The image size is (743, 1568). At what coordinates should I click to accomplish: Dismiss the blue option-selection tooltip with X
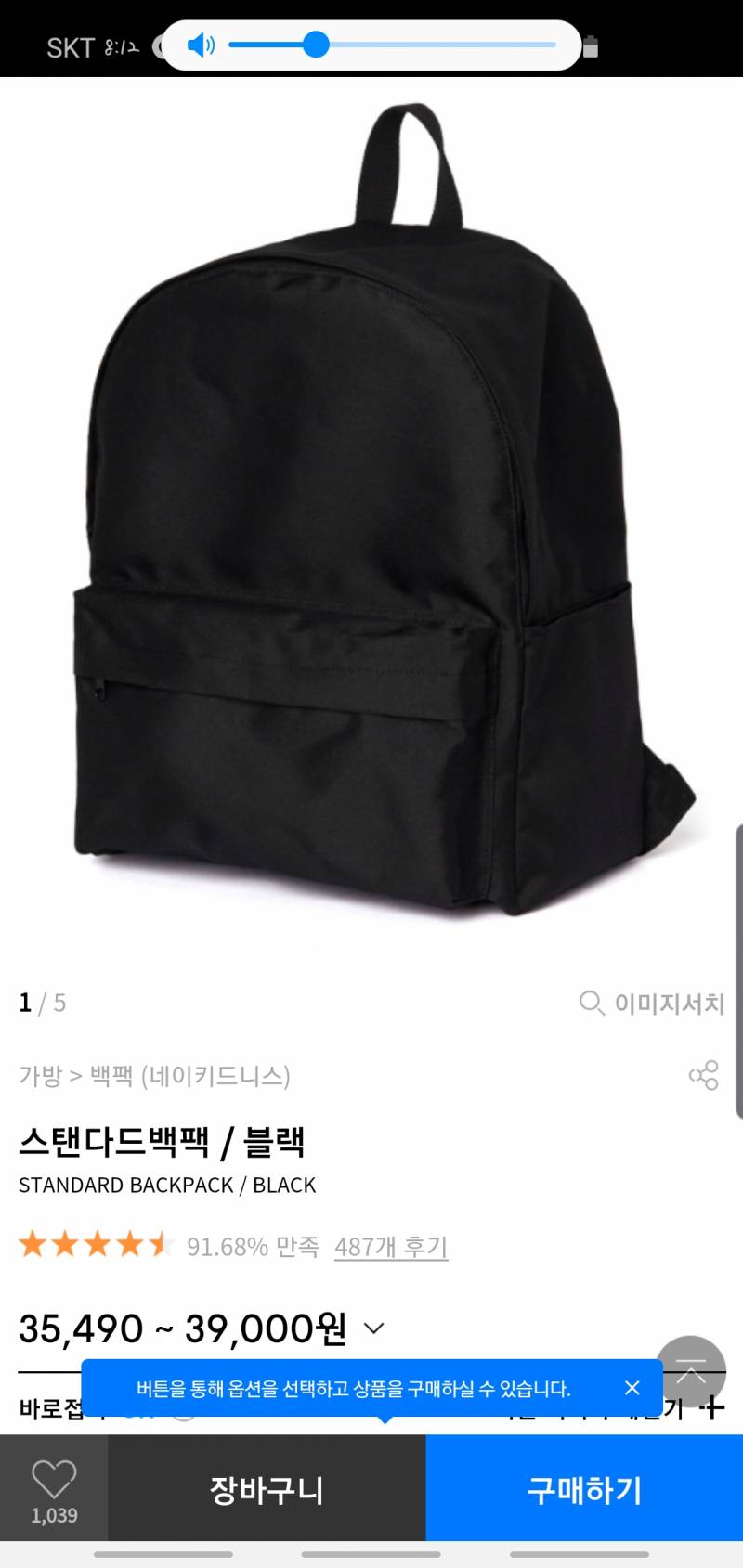pyautogui.click(x=632, y=1387)
